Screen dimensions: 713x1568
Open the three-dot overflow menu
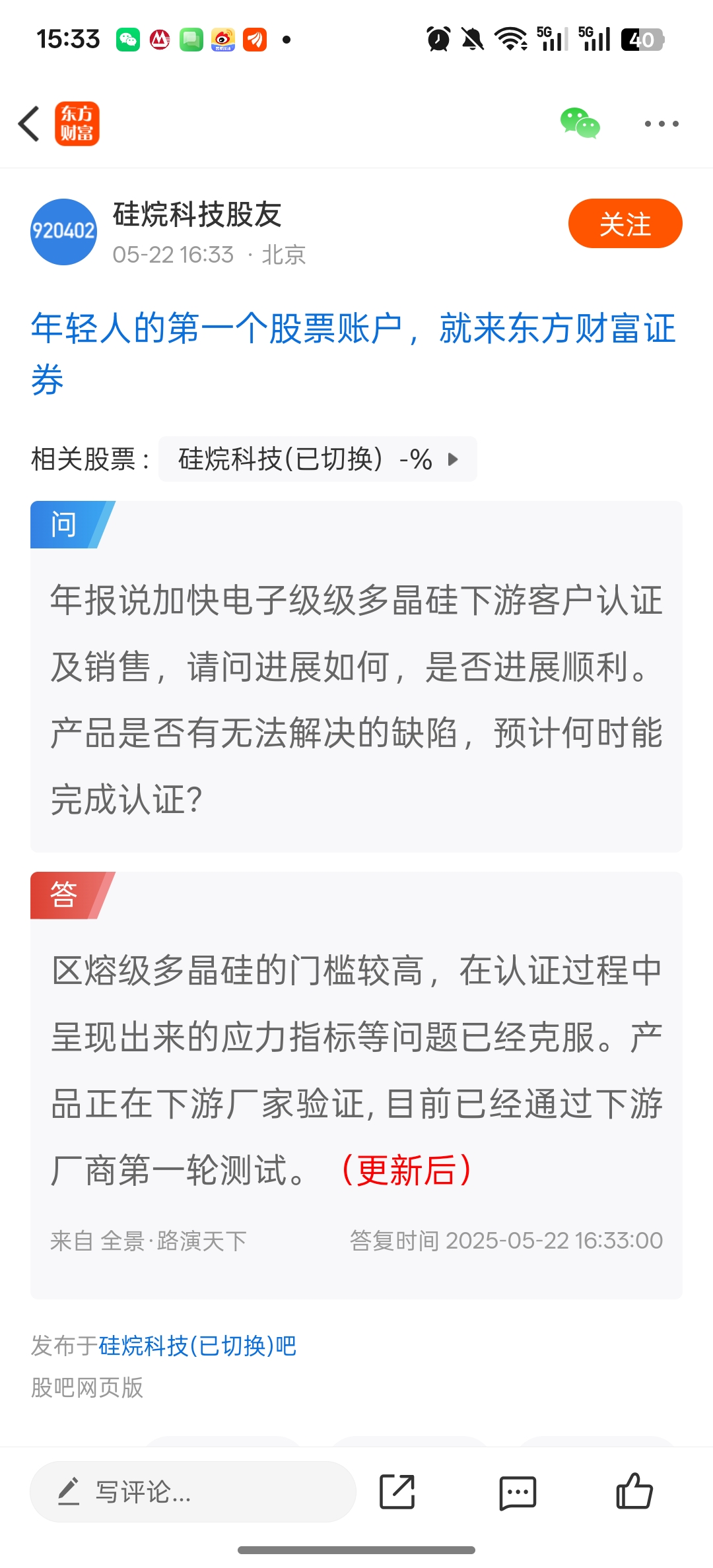[661, 123]
